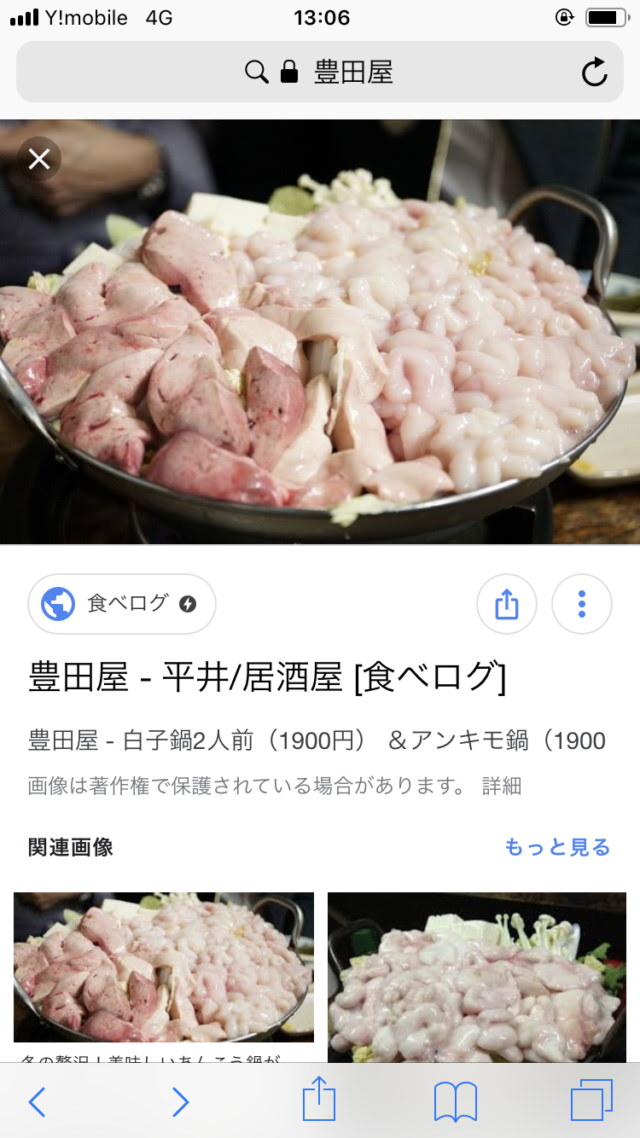Share this image result
Screen dimensions: 640x1138
point(507,604)
